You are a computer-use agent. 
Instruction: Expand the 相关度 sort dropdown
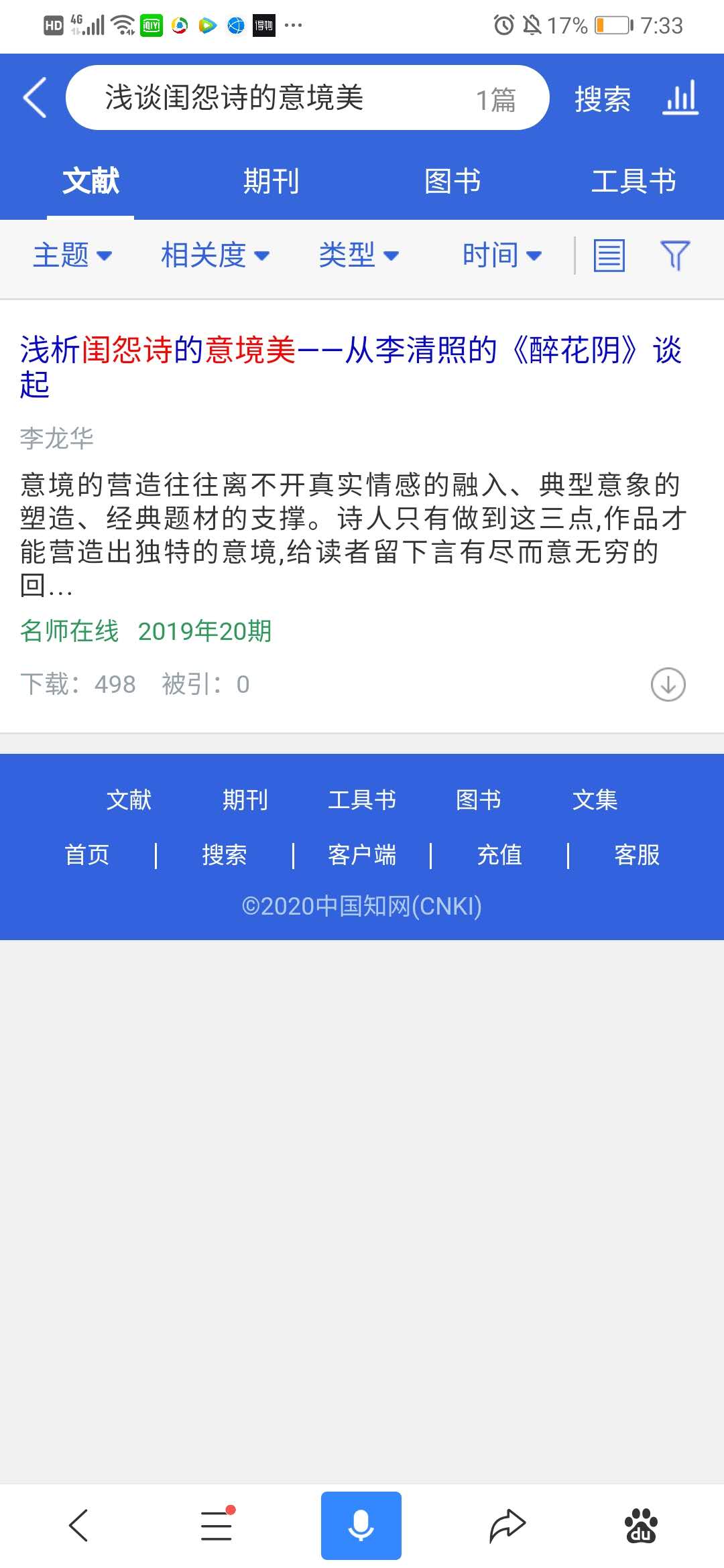click(215, 255)
